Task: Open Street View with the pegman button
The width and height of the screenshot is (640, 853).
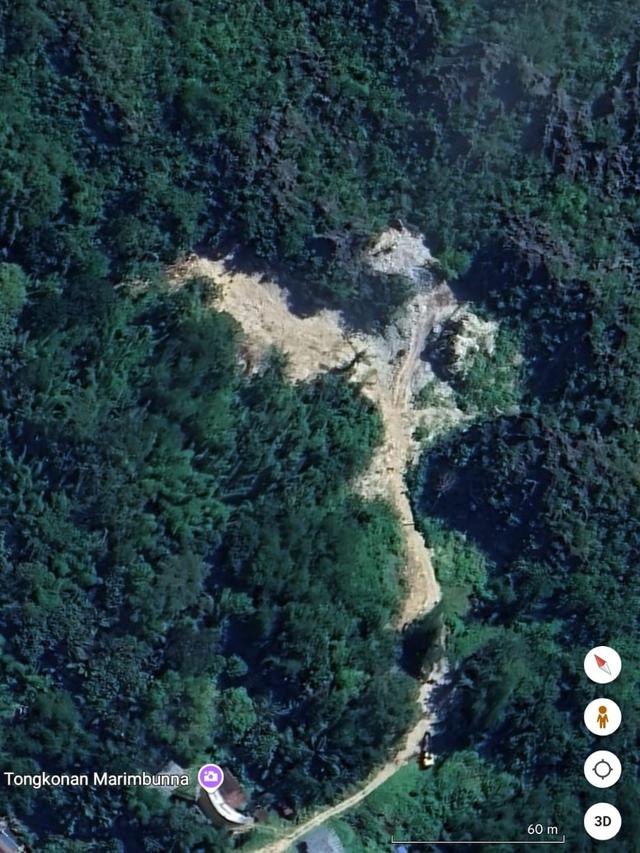Action: 602,717
